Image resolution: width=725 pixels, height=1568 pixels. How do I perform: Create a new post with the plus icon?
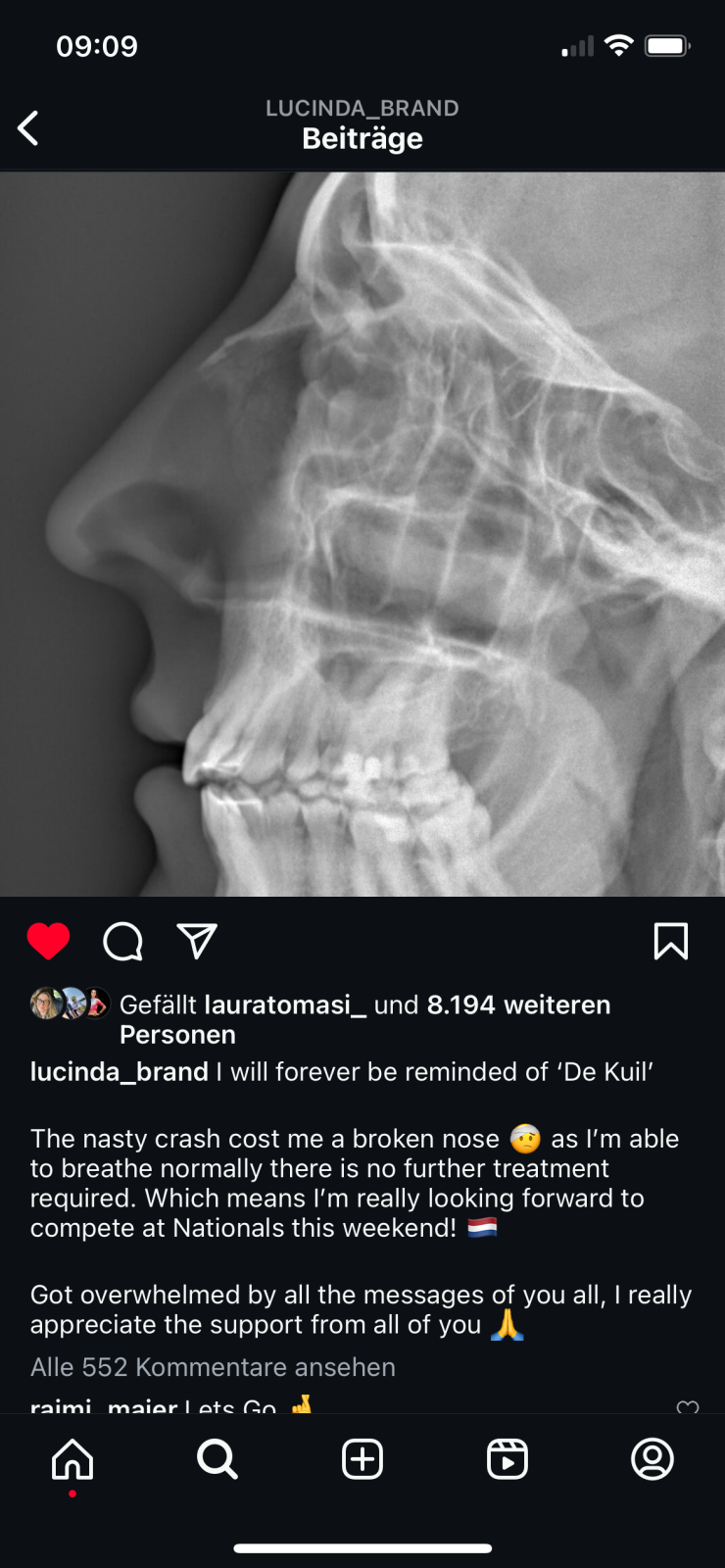coord(362,1459)
